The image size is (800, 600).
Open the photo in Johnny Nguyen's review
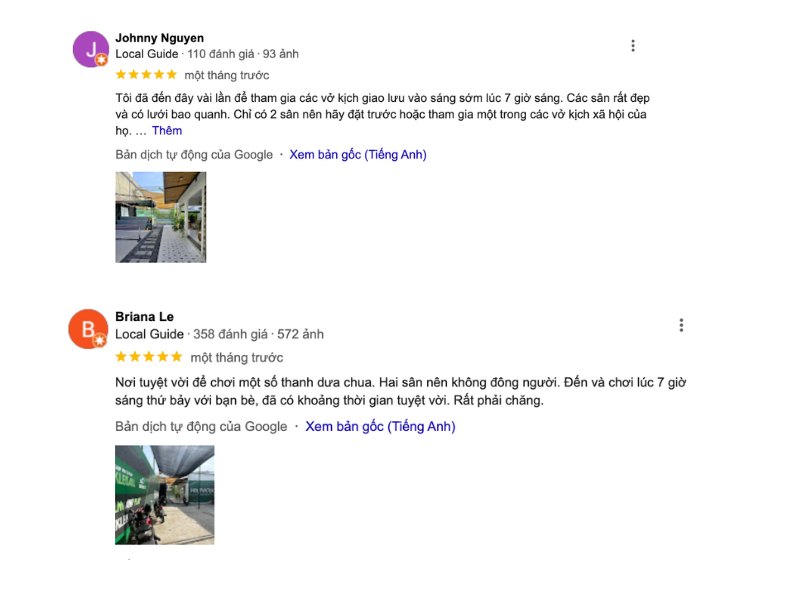[161, 217]
